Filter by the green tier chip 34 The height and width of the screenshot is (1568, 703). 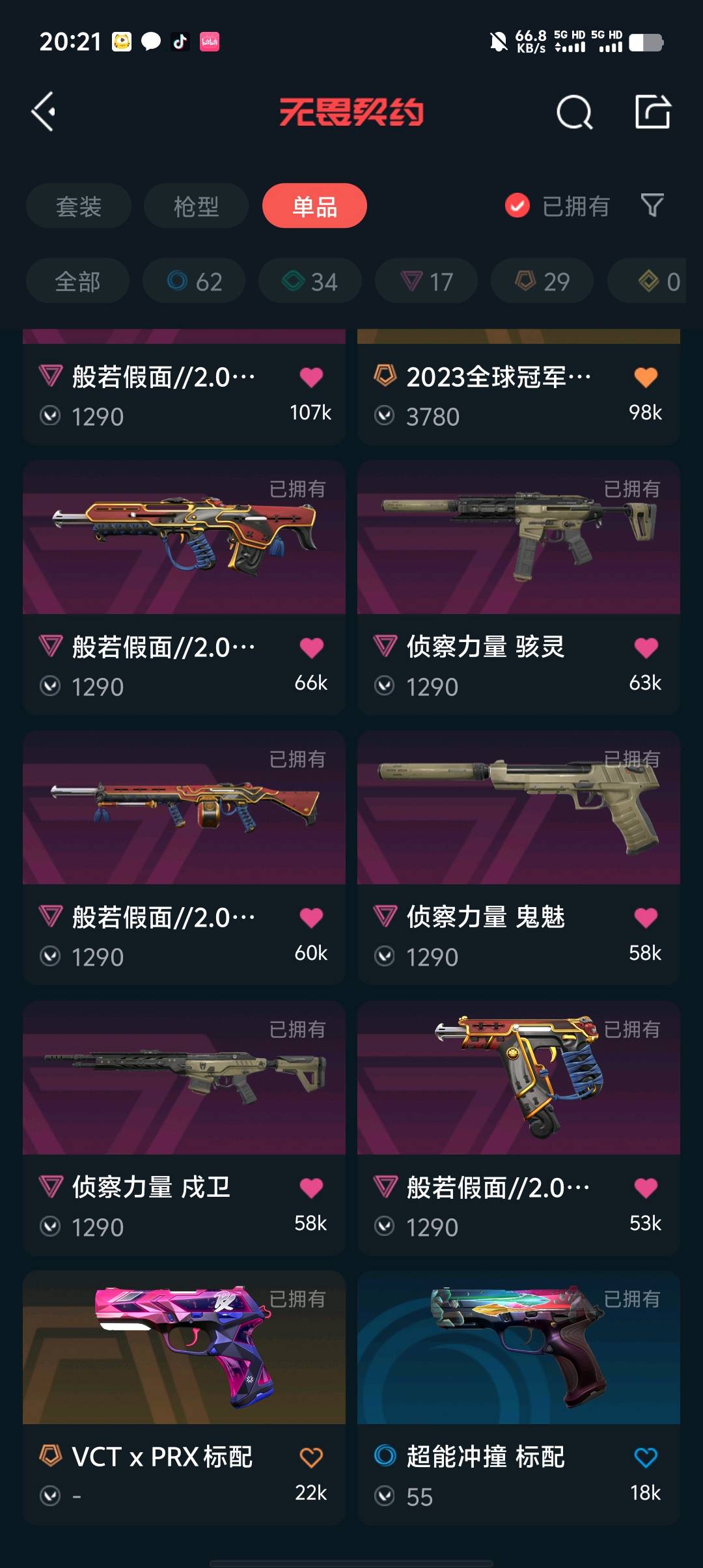click(x=310, y=281)
